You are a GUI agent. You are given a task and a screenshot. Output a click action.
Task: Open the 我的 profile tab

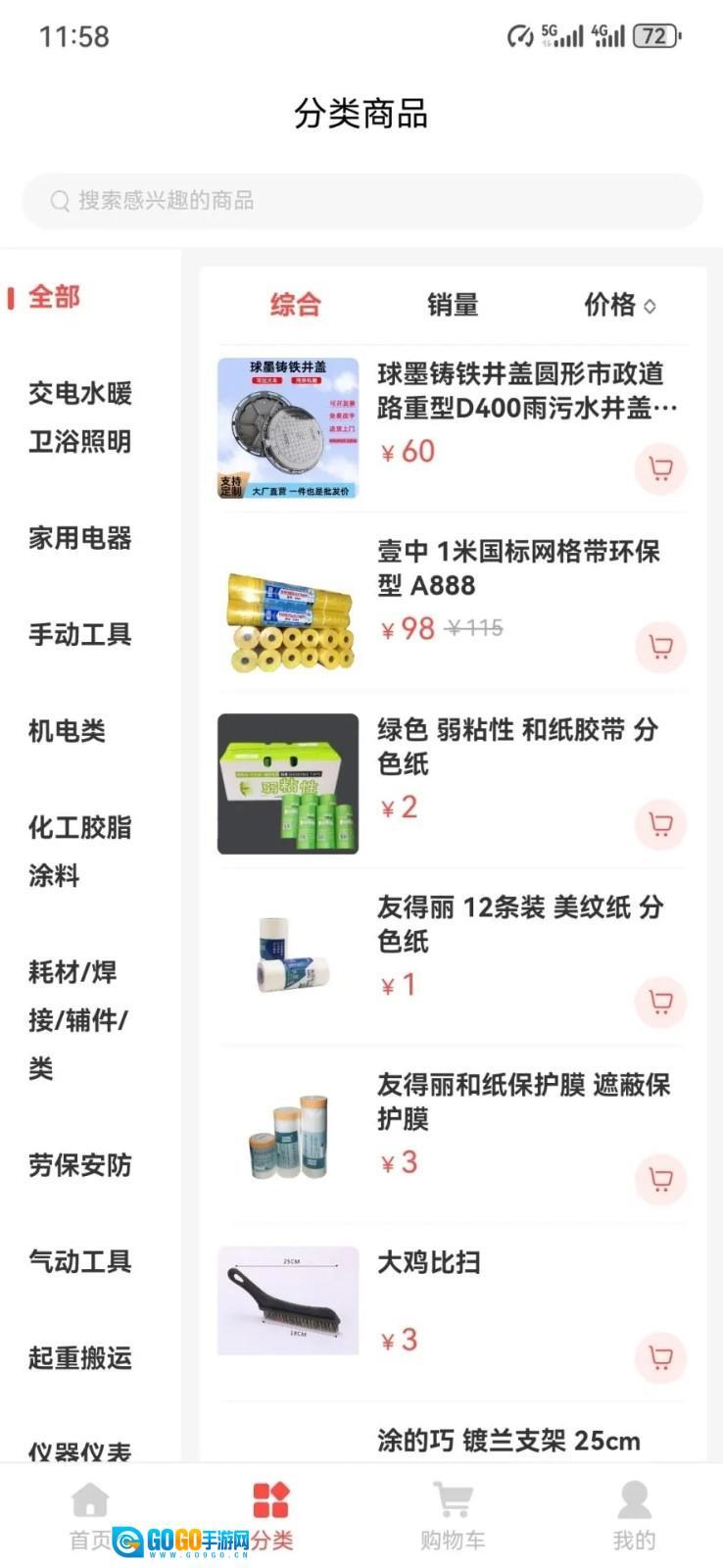click(x=634, y=1516)
